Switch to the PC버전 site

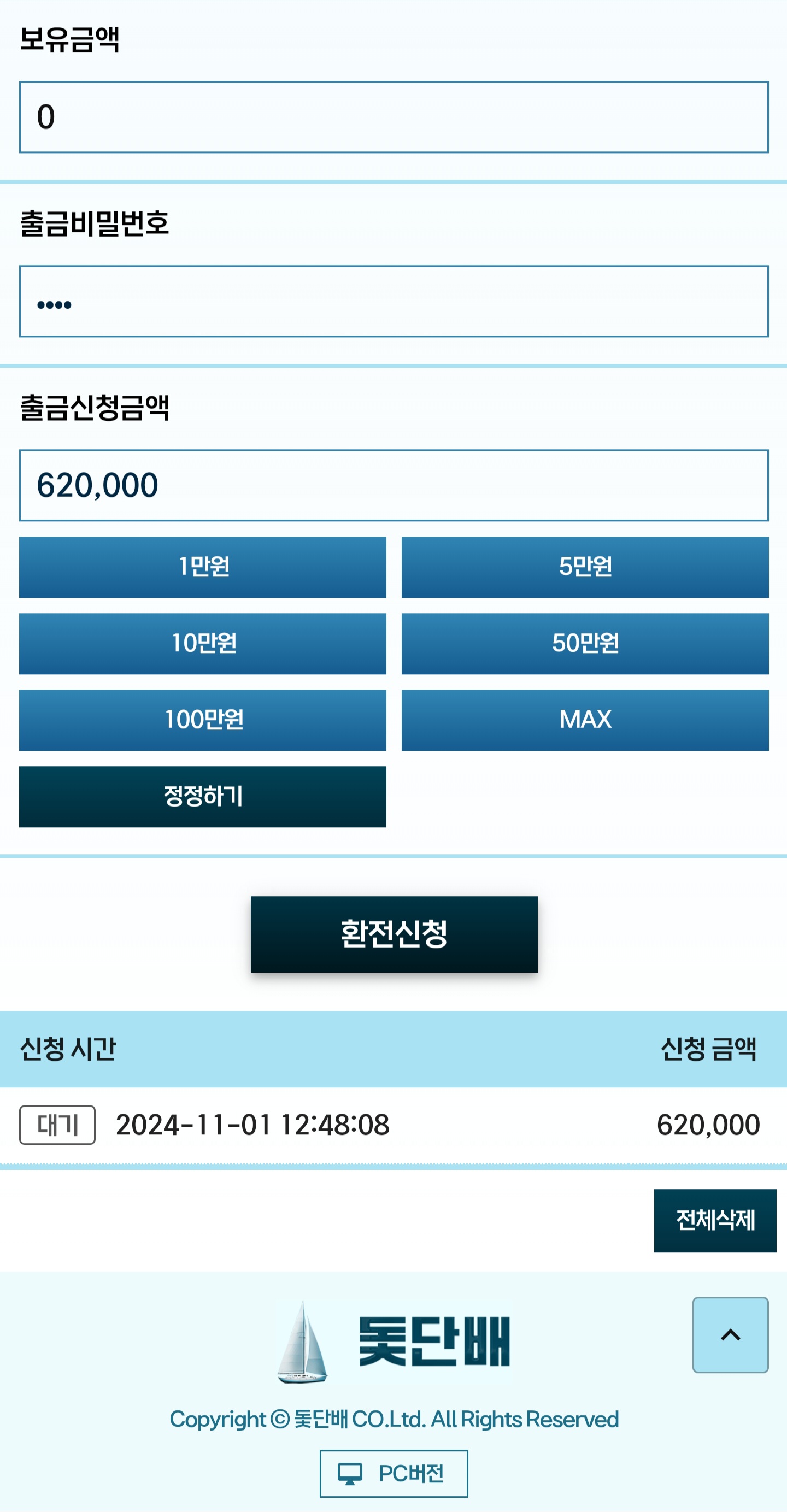[x=394, y=1473]
